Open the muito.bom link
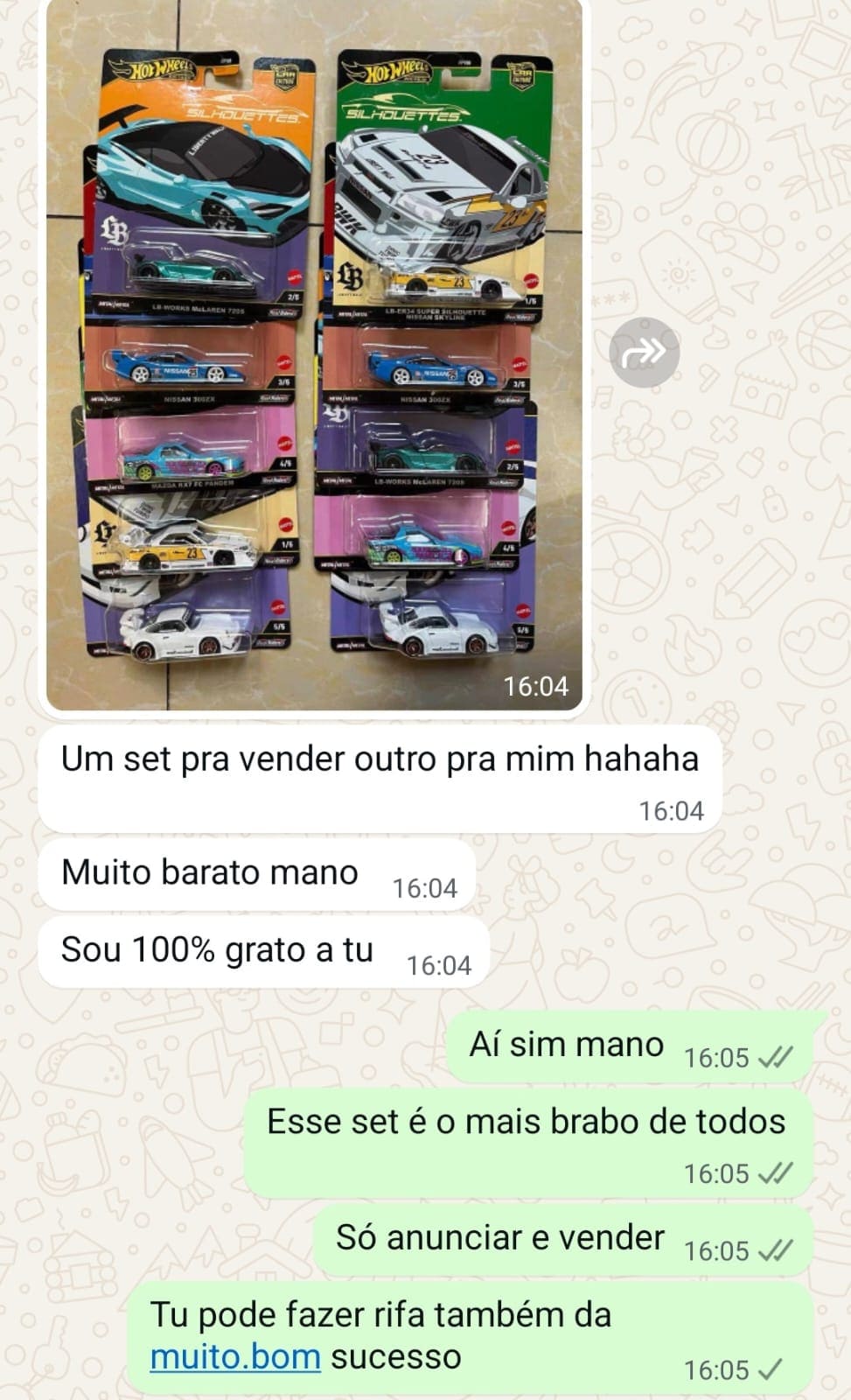The width and height of the screenshot is (851, 1400). (235, 1356)
